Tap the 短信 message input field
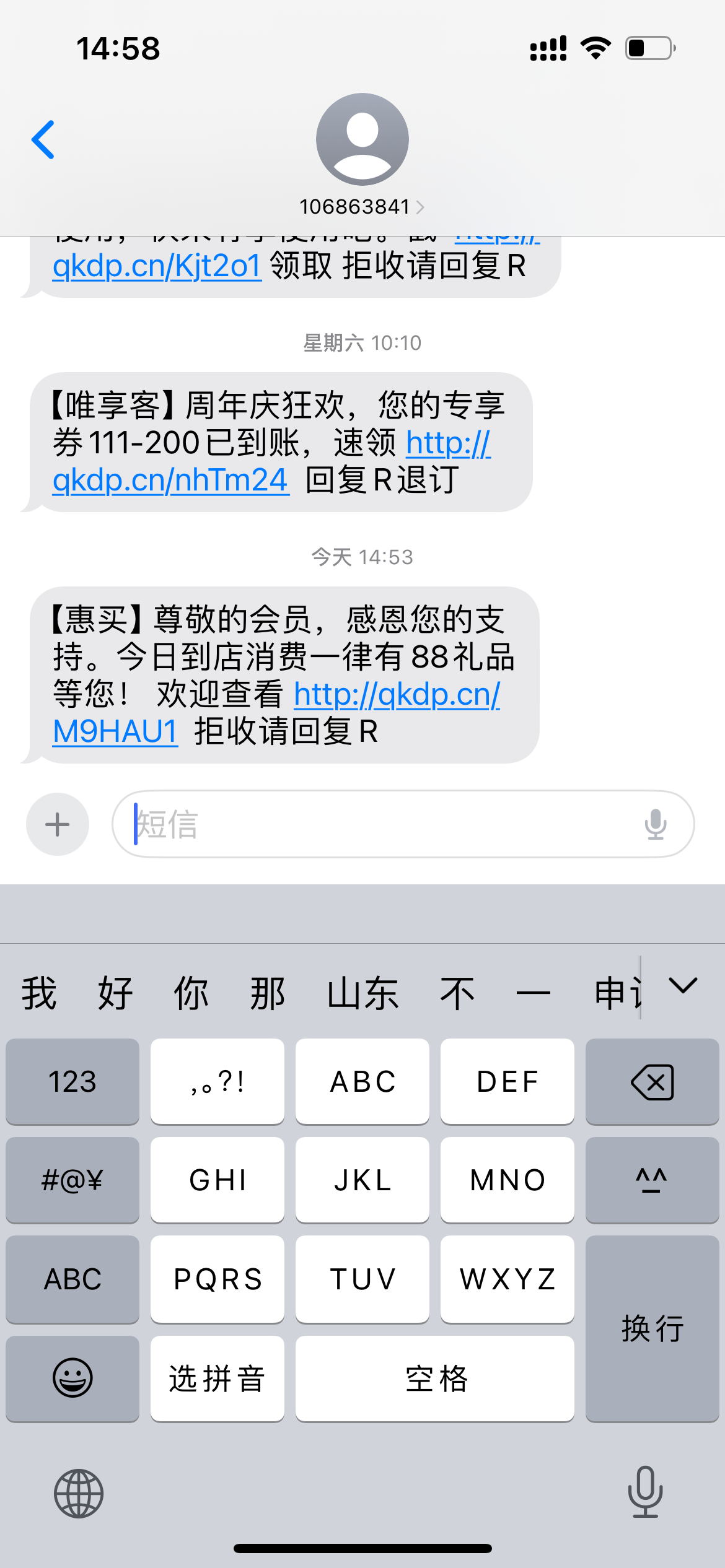 tap(310, 824)
